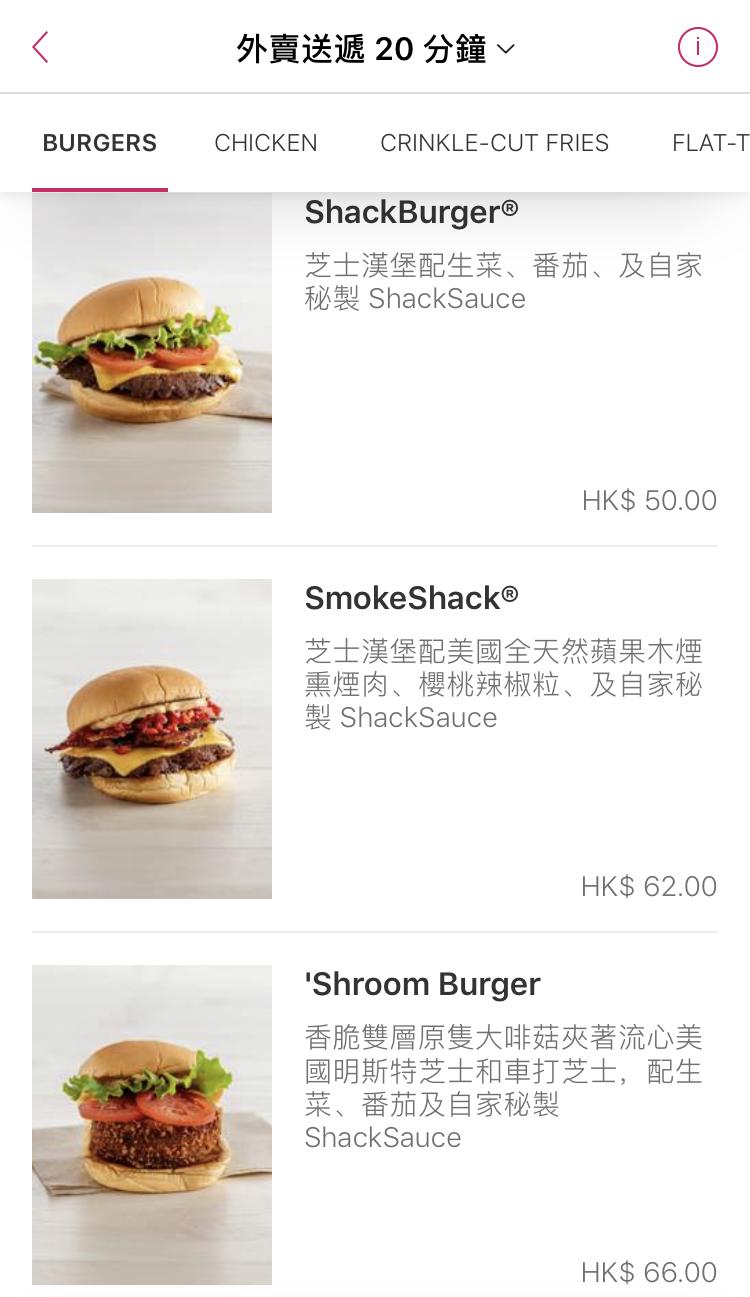Tap the circled 'i' information button
Screen dimensions: 750x1297
pyautogui.click(x=697, y=47)
